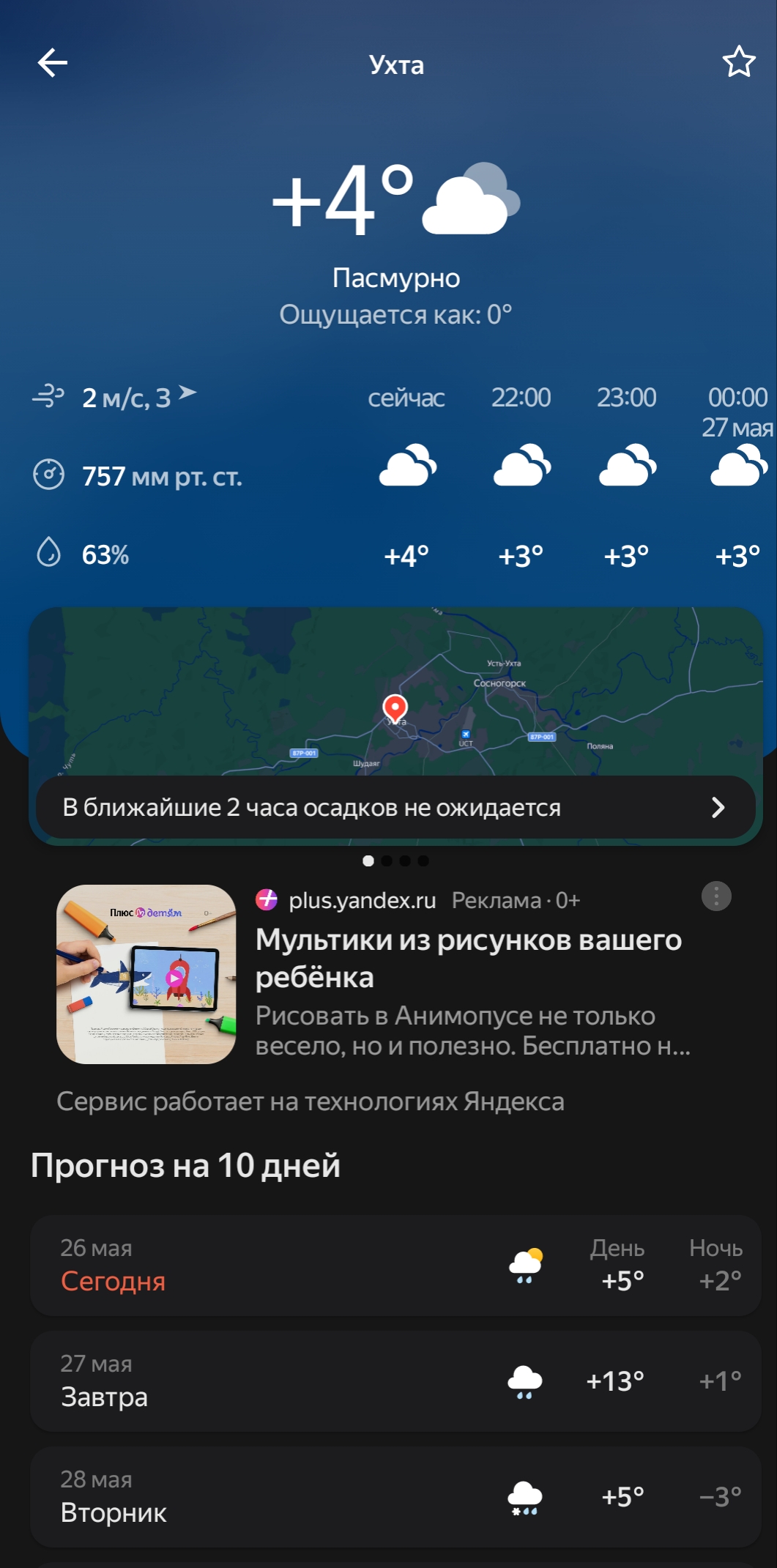Viewport: 777px width, 1568px height.
Task: Open today's forecast for 26 мая
Action: (395, 1265)
